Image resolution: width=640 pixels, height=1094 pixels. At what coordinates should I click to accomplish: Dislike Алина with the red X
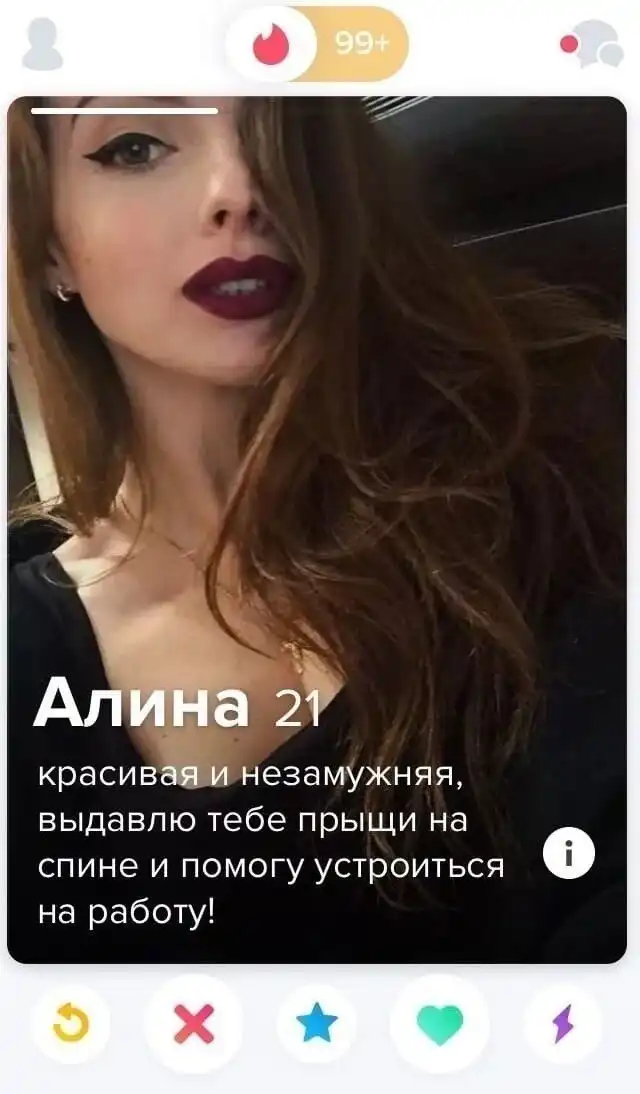(x=193, y=1023)
